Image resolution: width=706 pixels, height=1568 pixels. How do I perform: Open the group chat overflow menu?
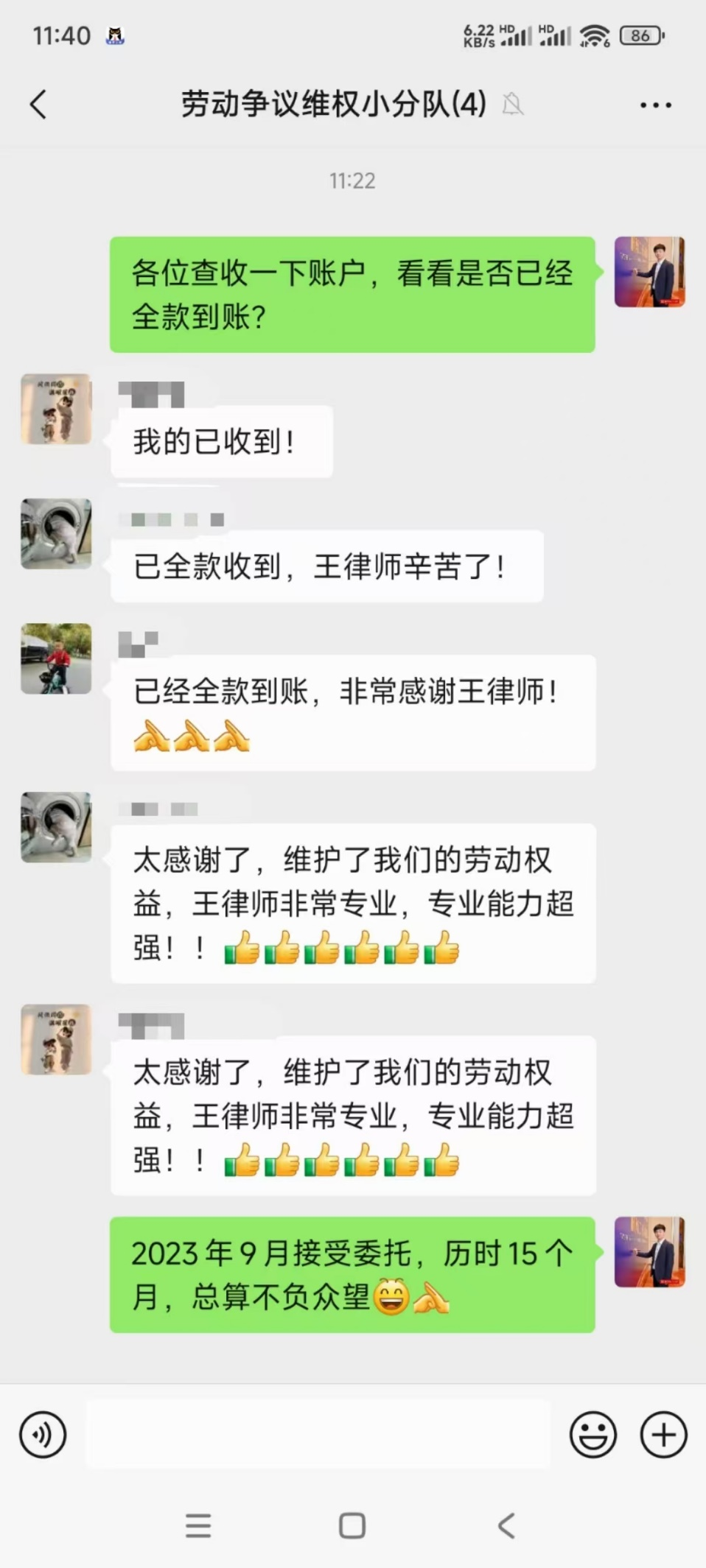click(655, 105)
